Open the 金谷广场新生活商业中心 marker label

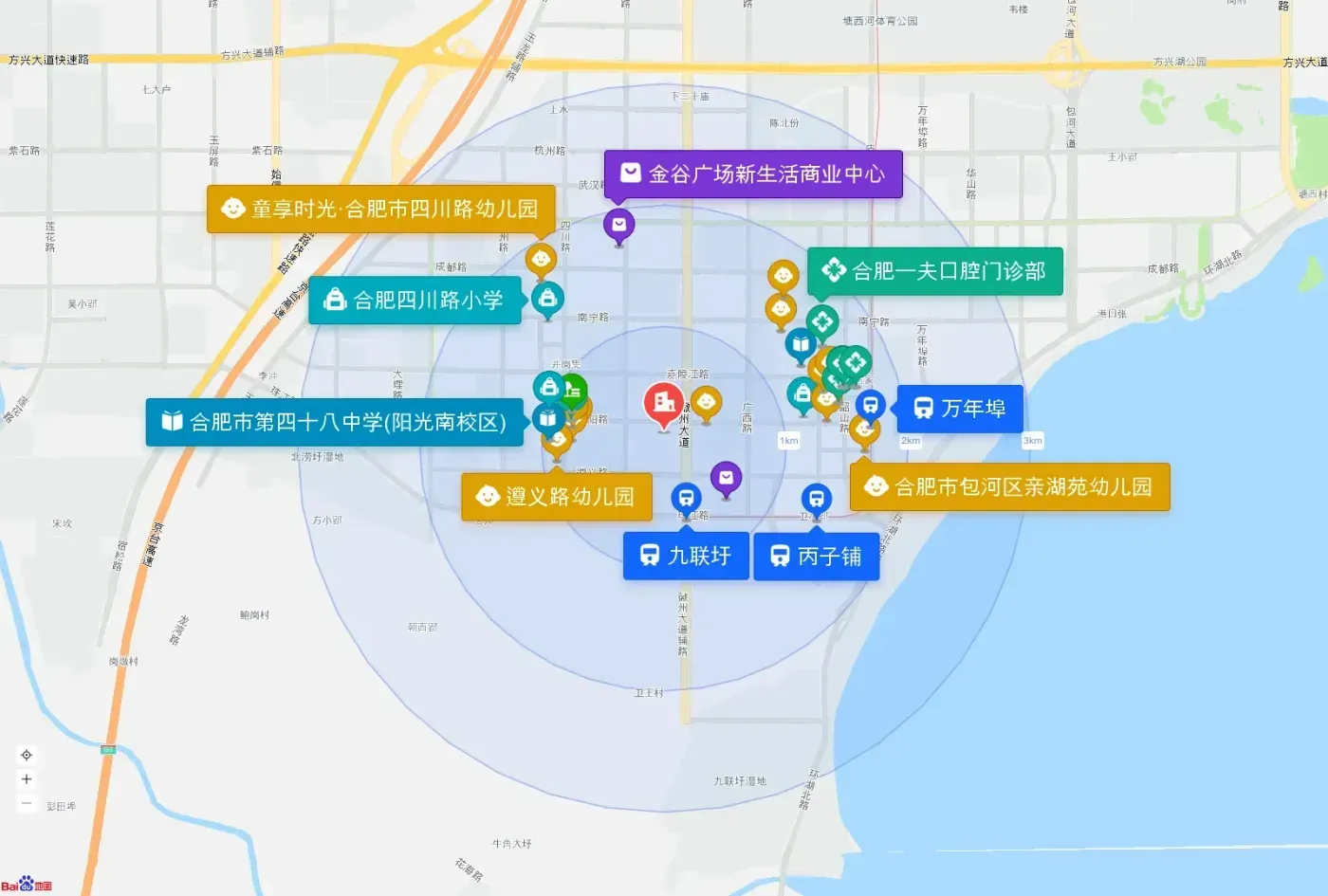pyautogui.click(x=753, y=174)
